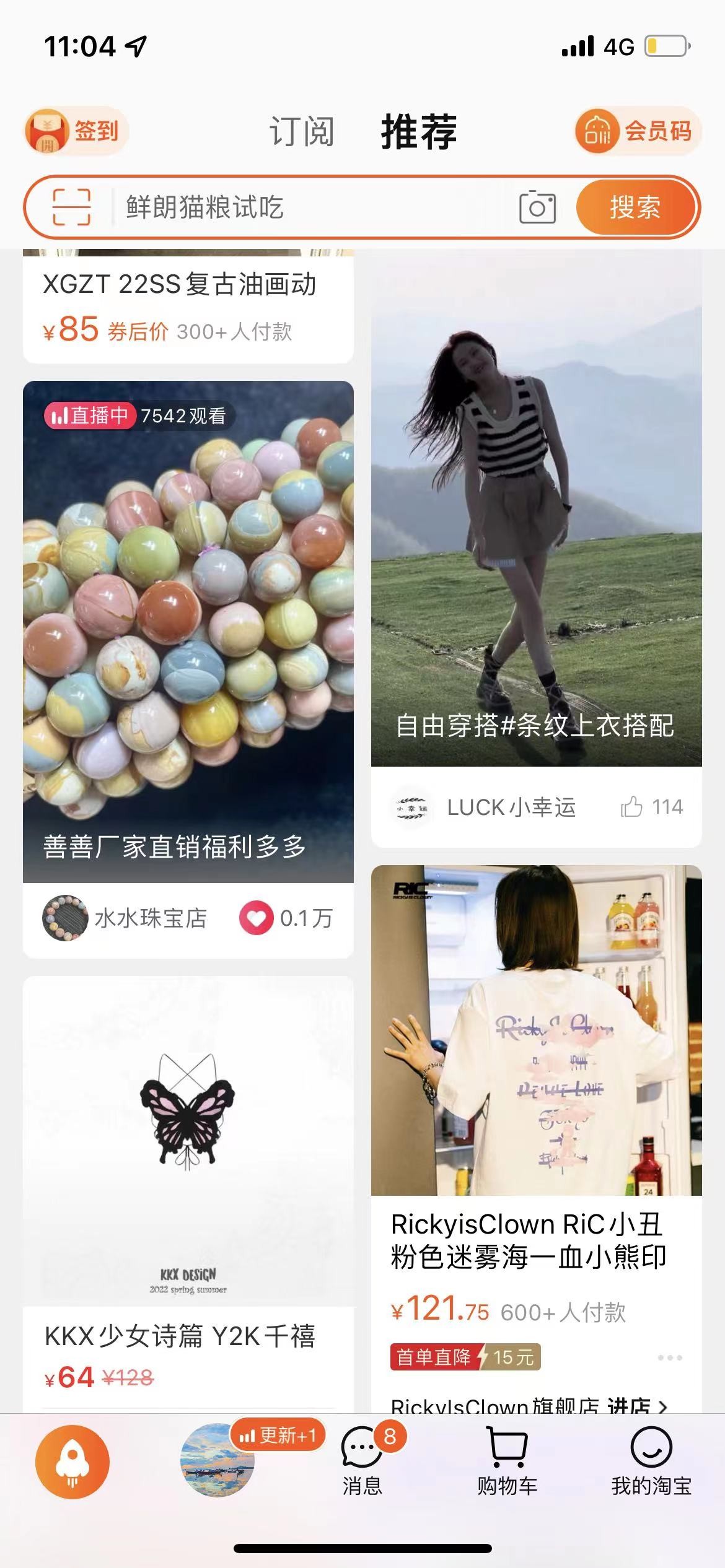
Task: Open the scan code icon
Action: click(71, 207)
